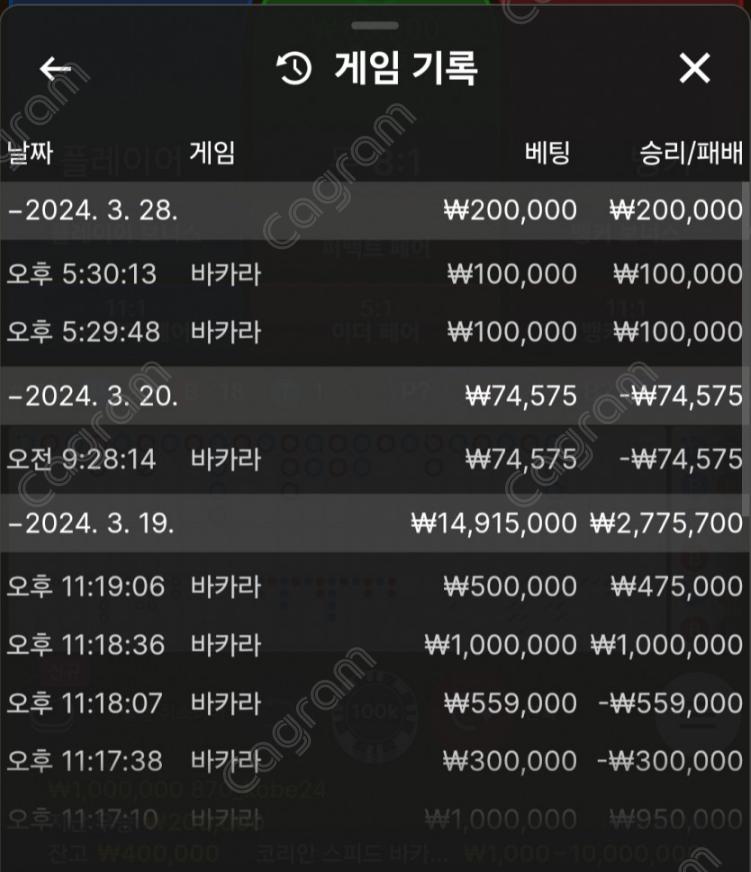Select the 오후 11:18:07 바카라 entry
This screenshot has height=872, width=751.
tap(375, 703)
